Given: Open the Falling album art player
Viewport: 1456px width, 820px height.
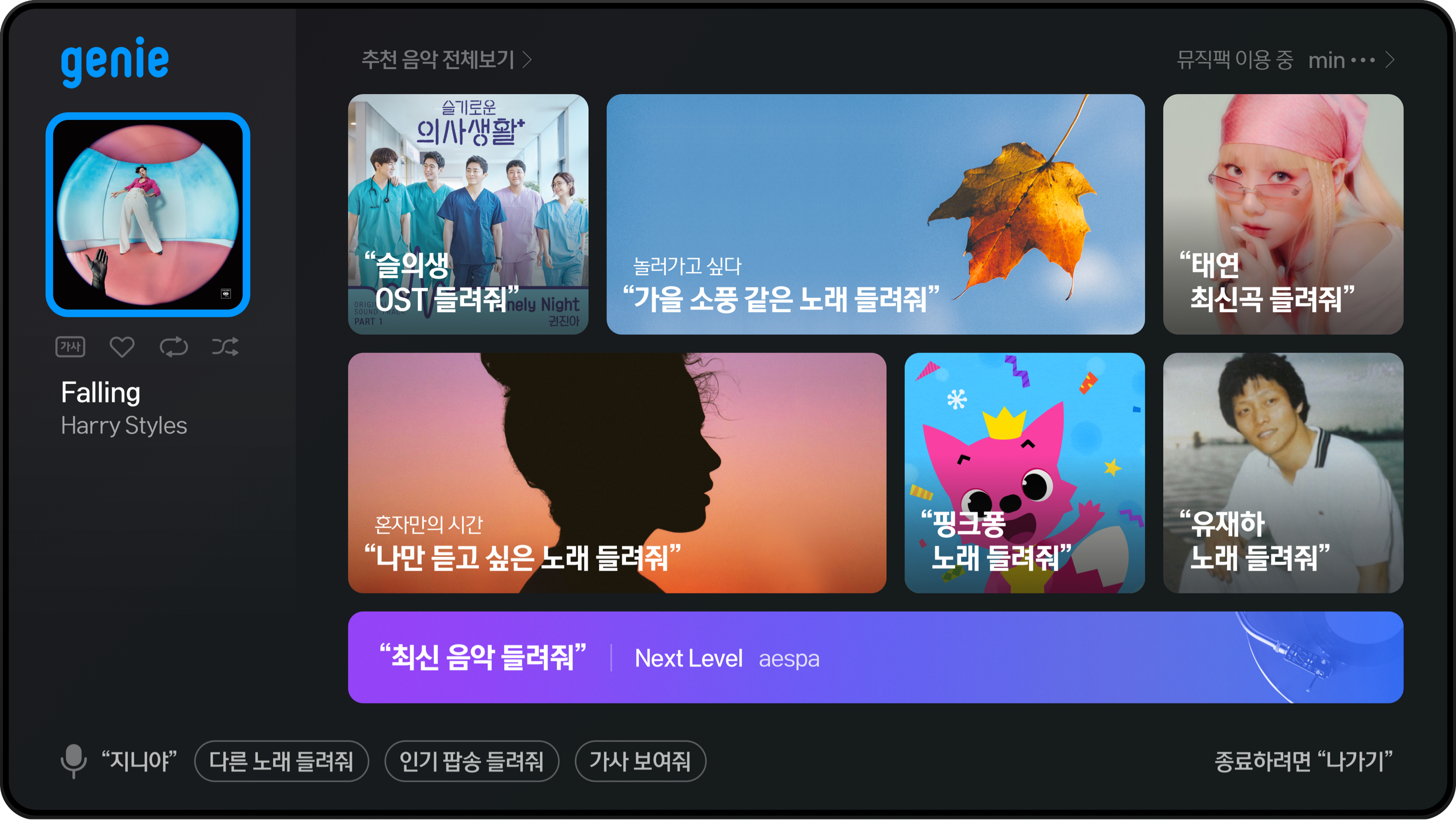Looking at the screenshot, I should point(148,214).
